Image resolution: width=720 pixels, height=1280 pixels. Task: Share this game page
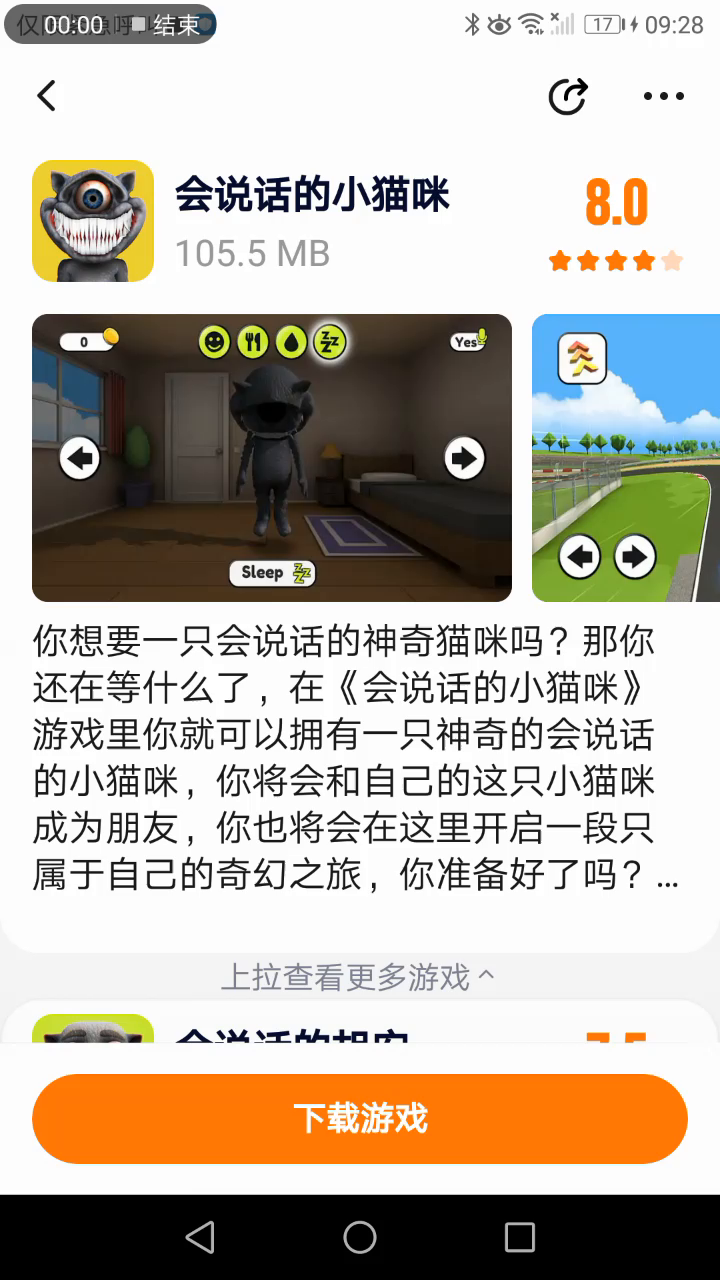click(x=568, y=96)
